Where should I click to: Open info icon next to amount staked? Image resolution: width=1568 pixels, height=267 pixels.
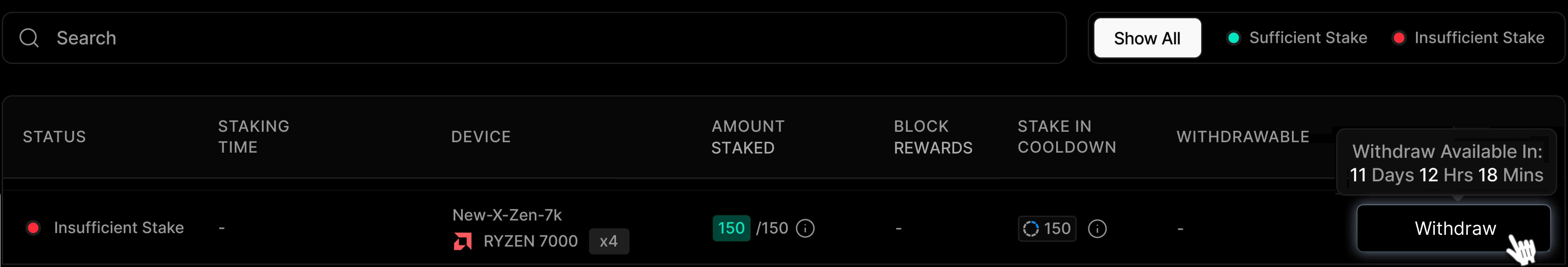click(805, 229)
